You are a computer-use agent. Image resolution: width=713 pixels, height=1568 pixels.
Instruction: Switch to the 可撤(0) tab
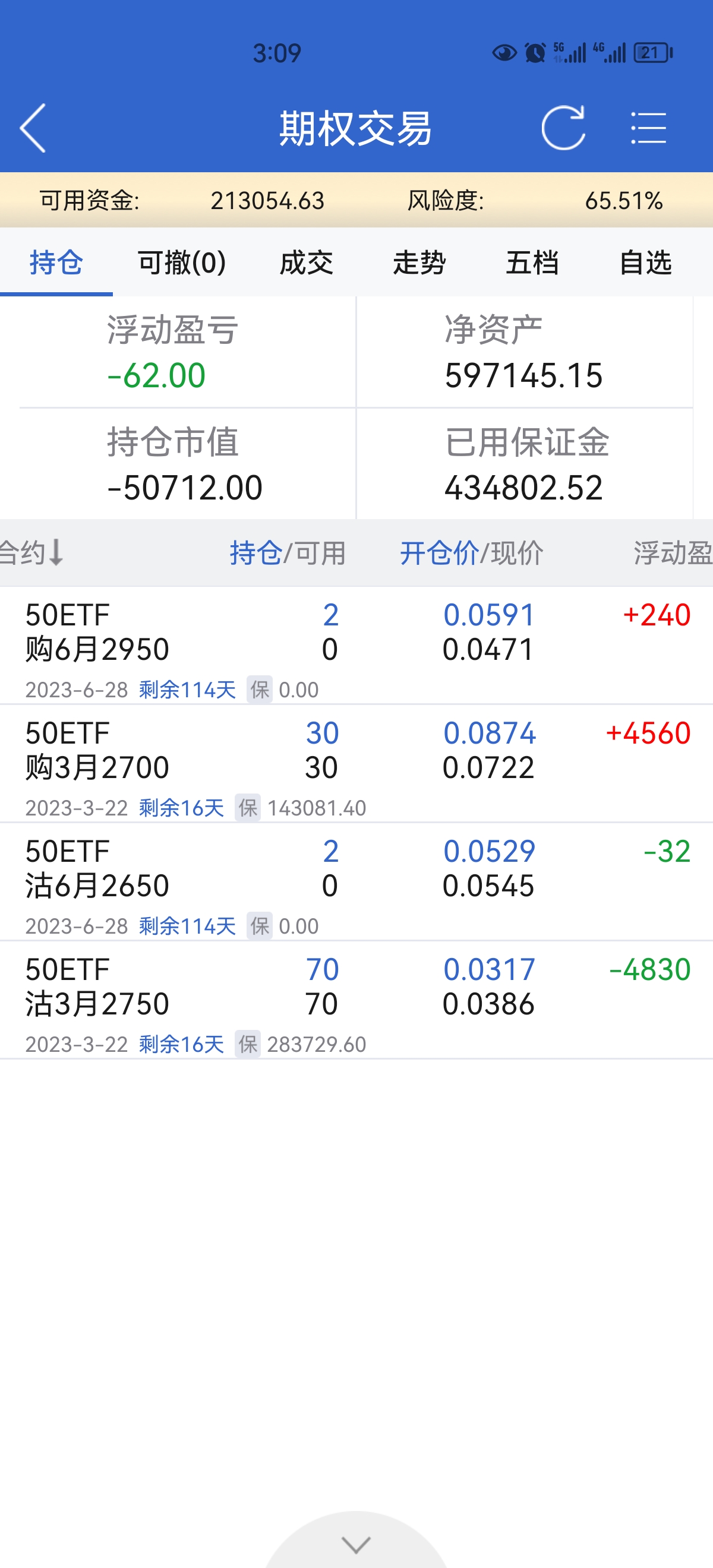tap(181, 263)
